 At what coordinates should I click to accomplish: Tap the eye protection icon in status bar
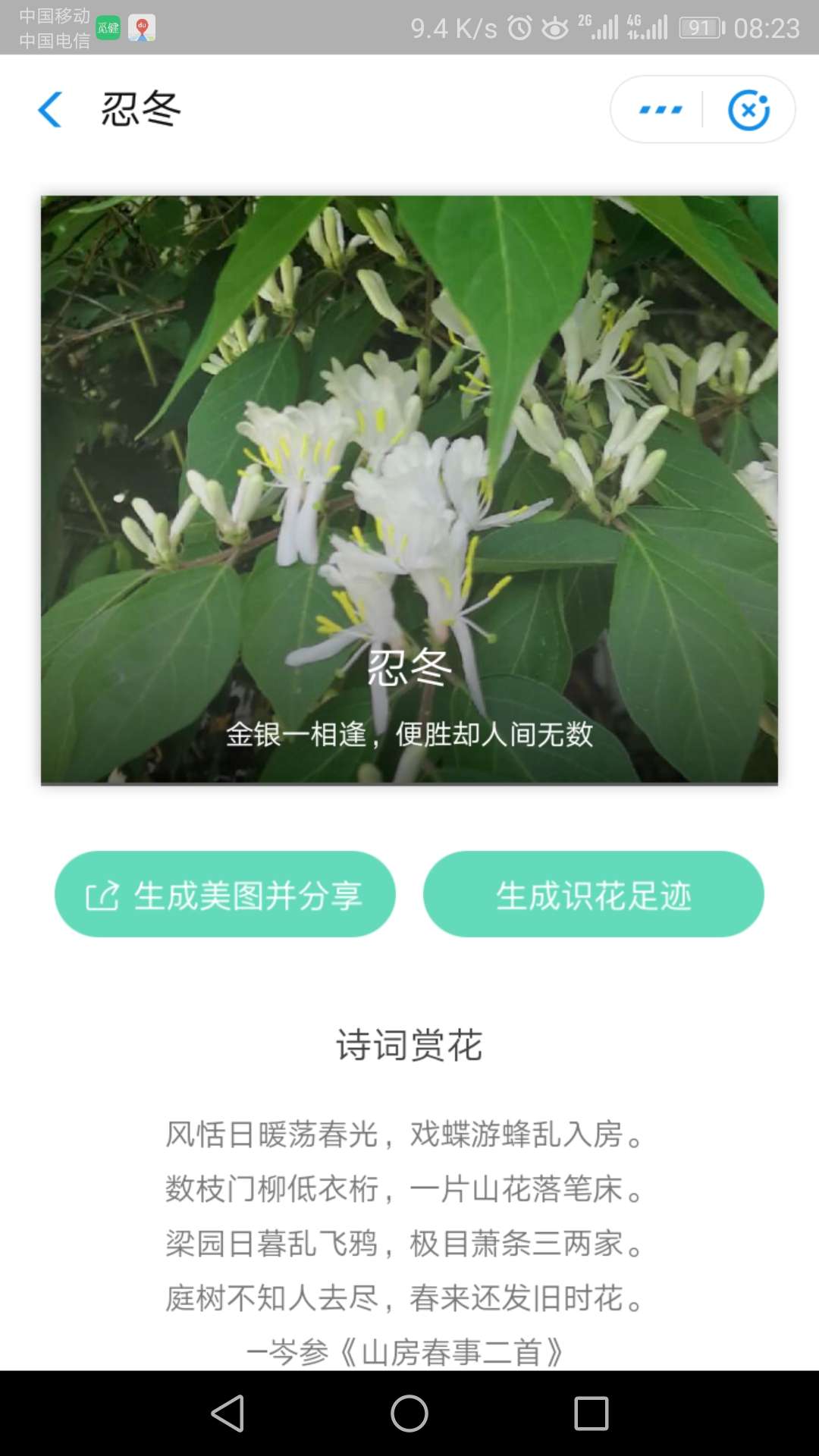click(x=554, y=27)
